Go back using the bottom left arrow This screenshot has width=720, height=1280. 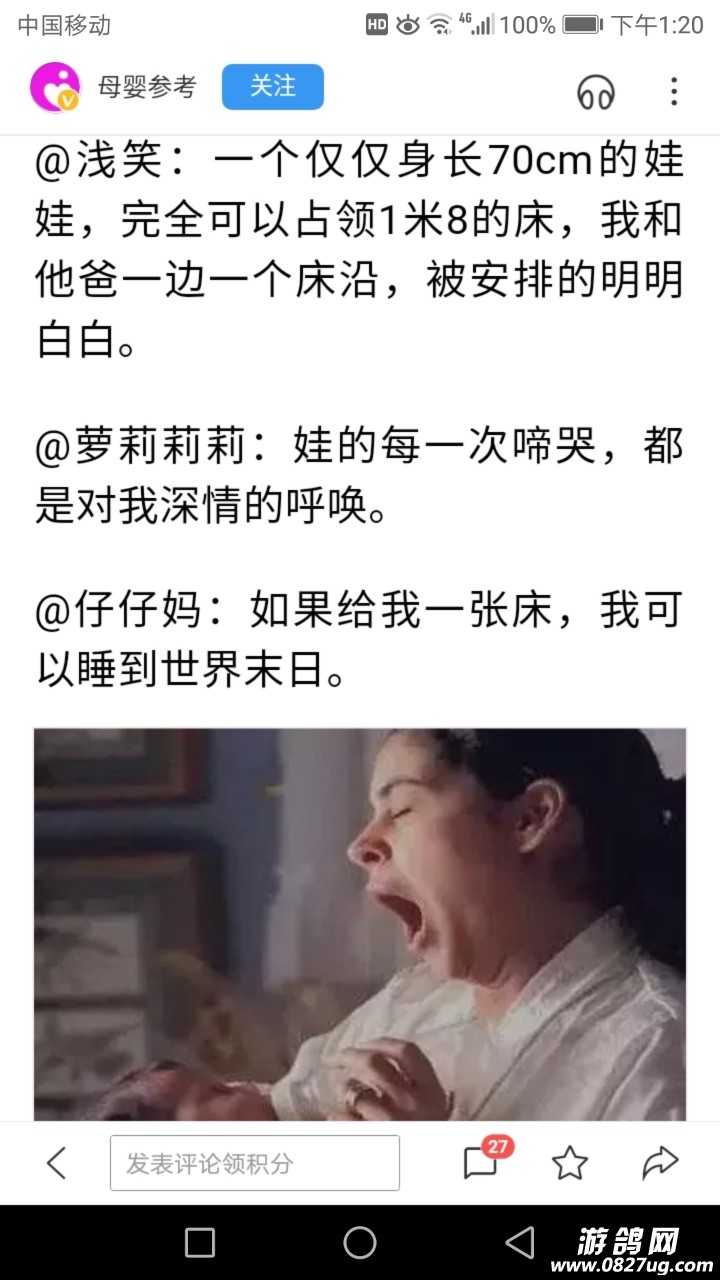tap(57, 1163)
